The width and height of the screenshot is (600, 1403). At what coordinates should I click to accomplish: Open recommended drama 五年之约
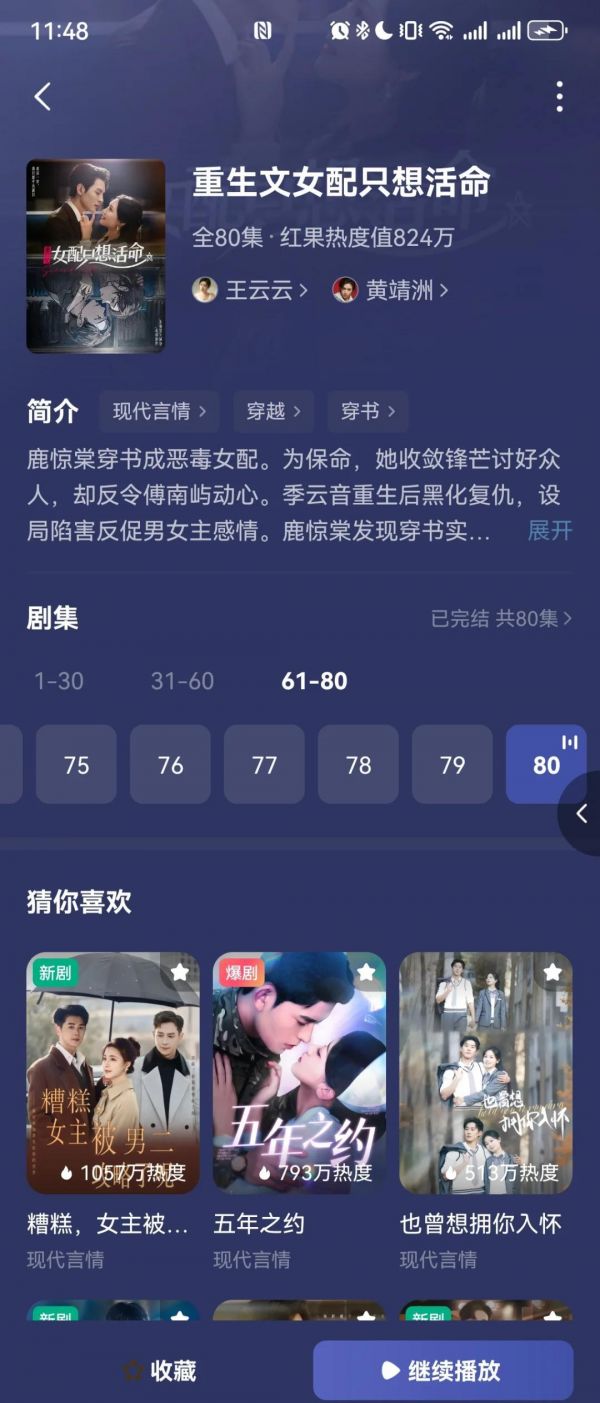[299, 1073]
